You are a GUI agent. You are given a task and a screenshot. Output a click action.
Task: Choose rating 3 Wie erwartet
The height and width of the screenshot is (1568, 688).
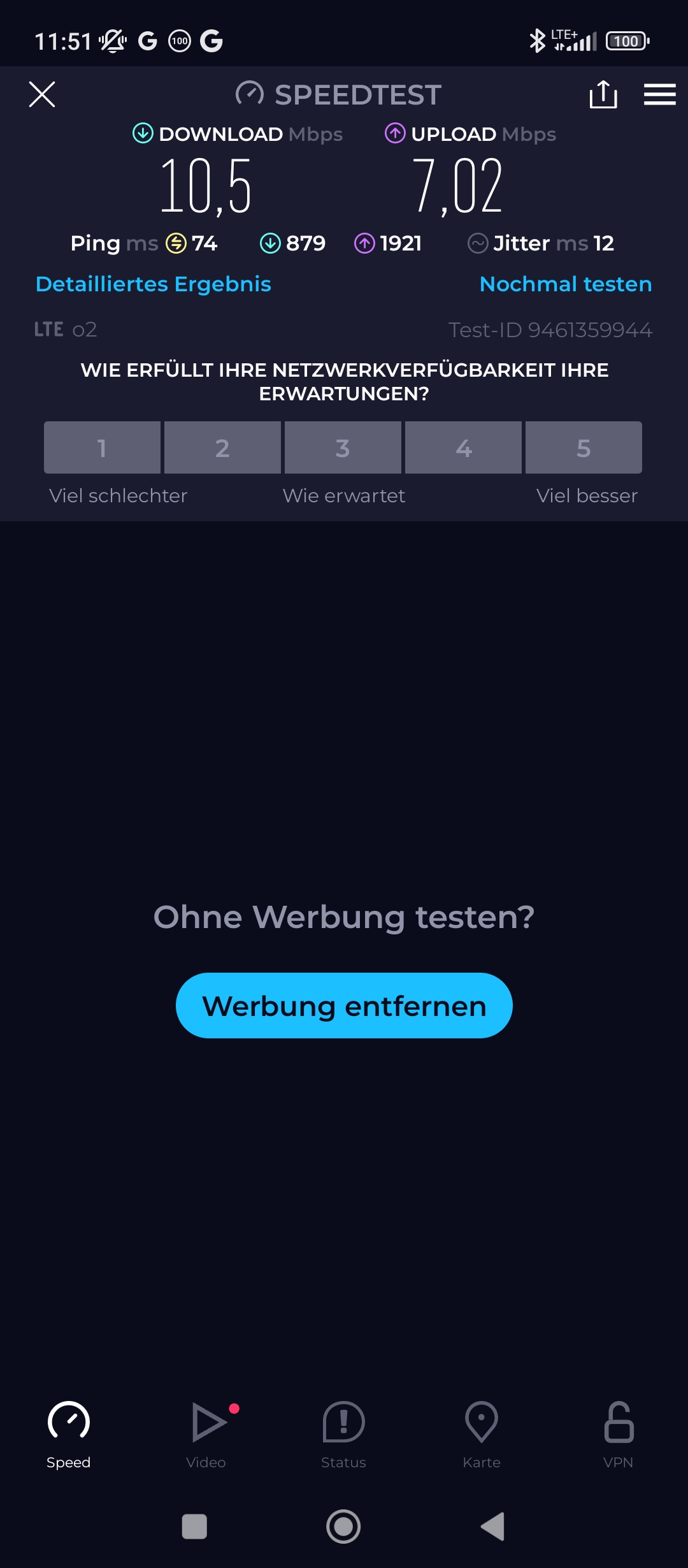(x=343, y=447)
